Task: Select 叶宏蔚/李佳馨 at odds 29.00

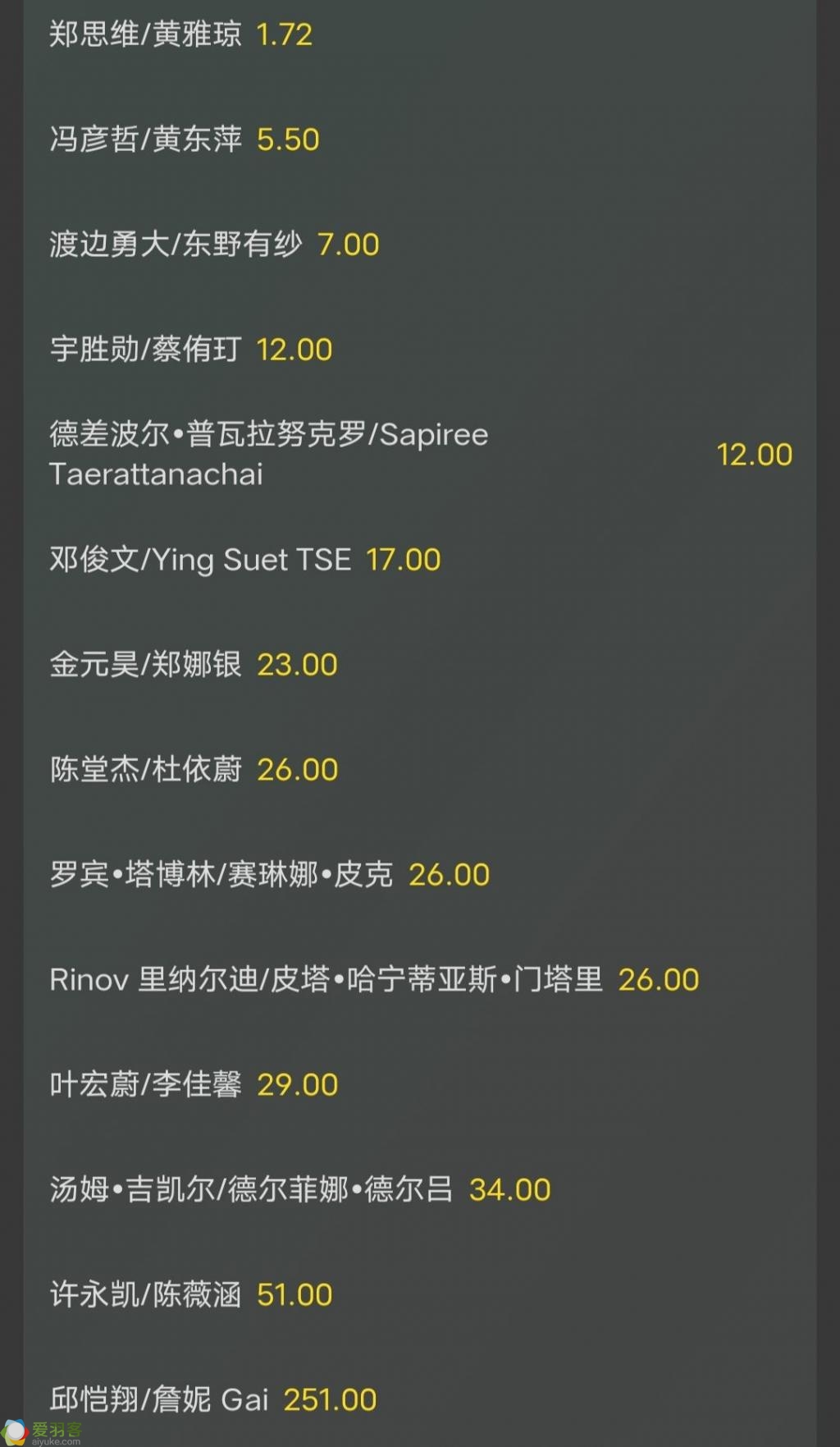Action: (420, 1085)
